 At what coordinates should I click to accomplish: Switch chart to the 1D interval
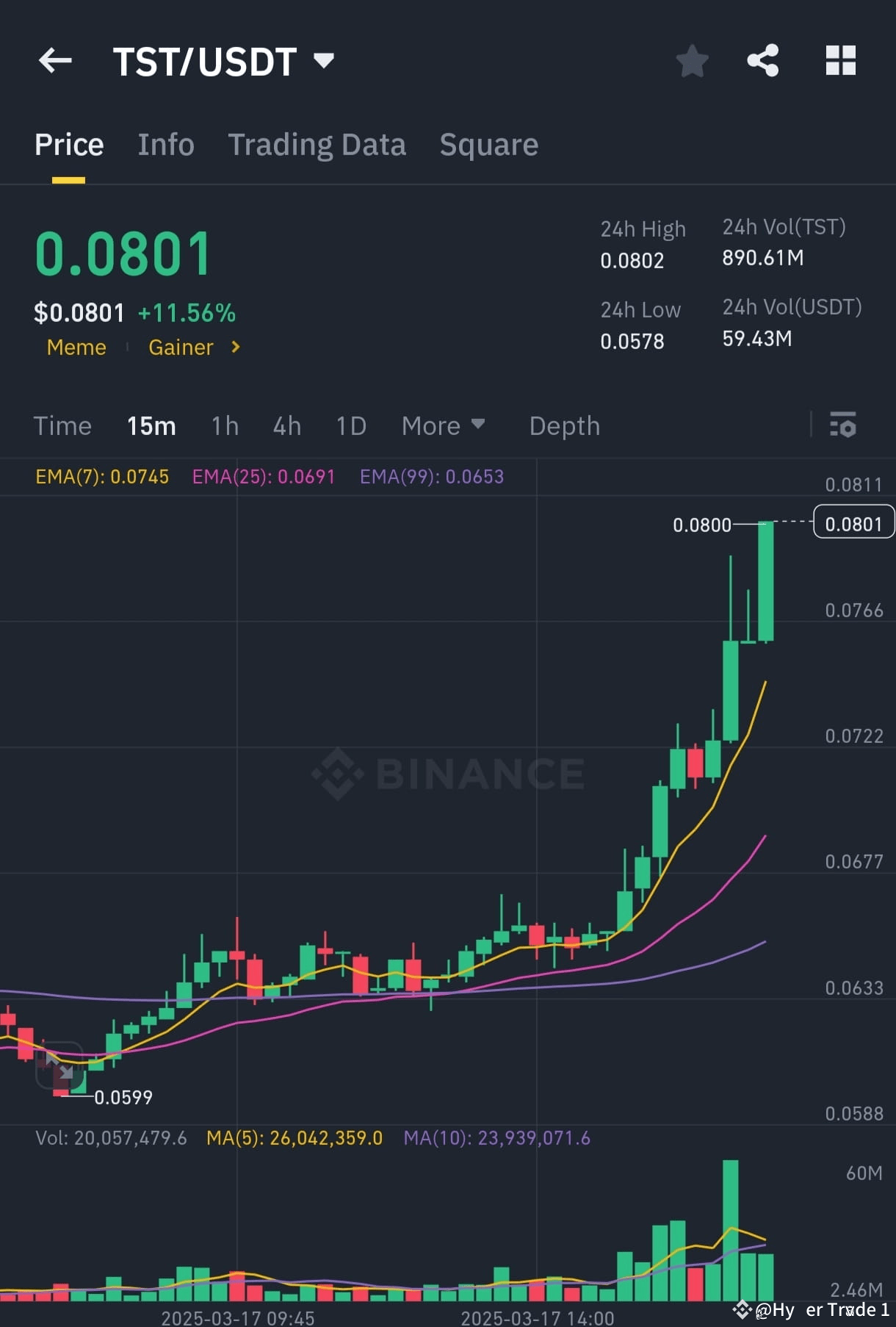click(x=350, y=425)
